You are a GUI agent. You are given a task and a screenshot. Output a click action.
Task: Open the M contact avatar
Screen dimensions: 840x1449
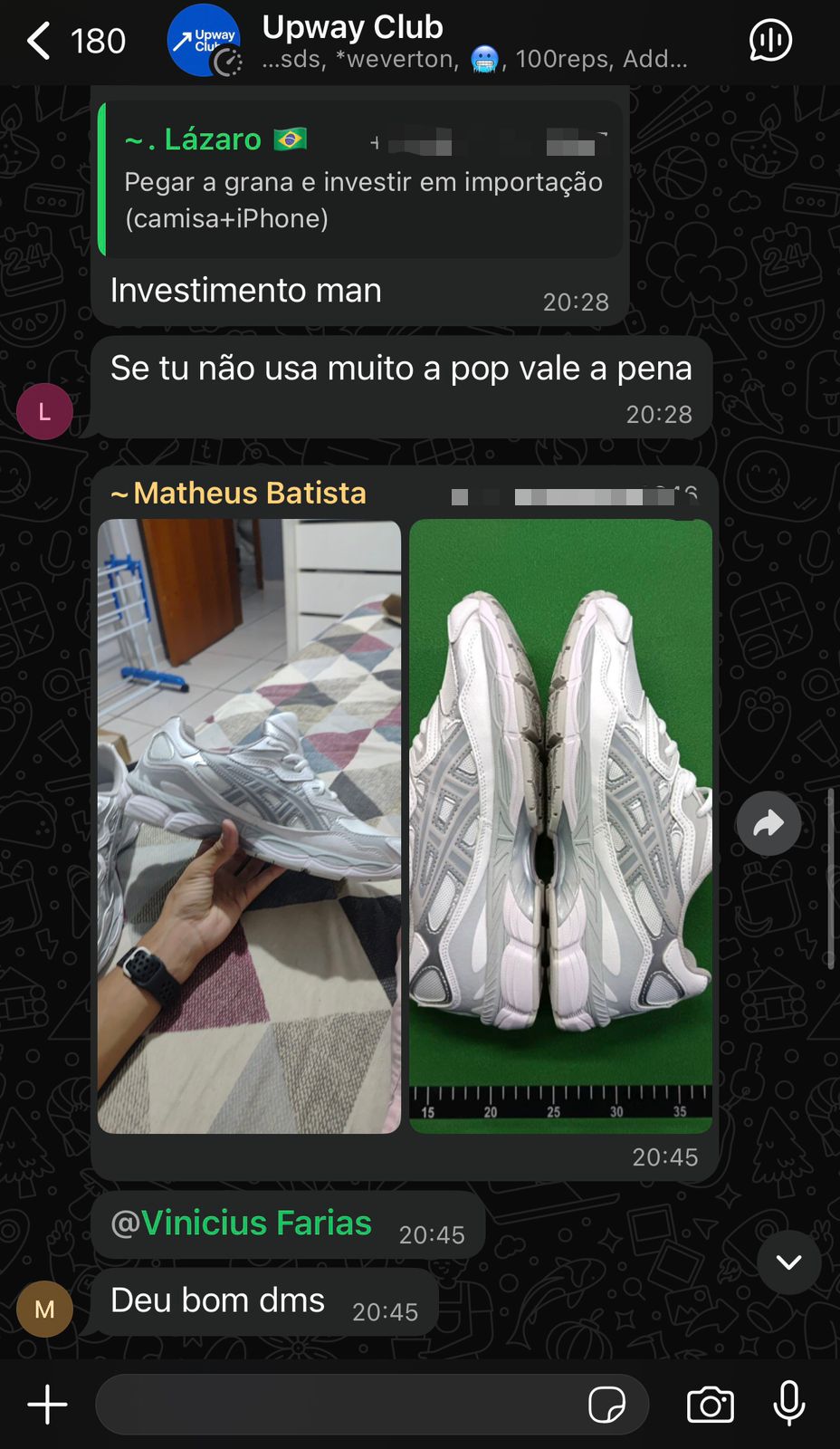44,1310
